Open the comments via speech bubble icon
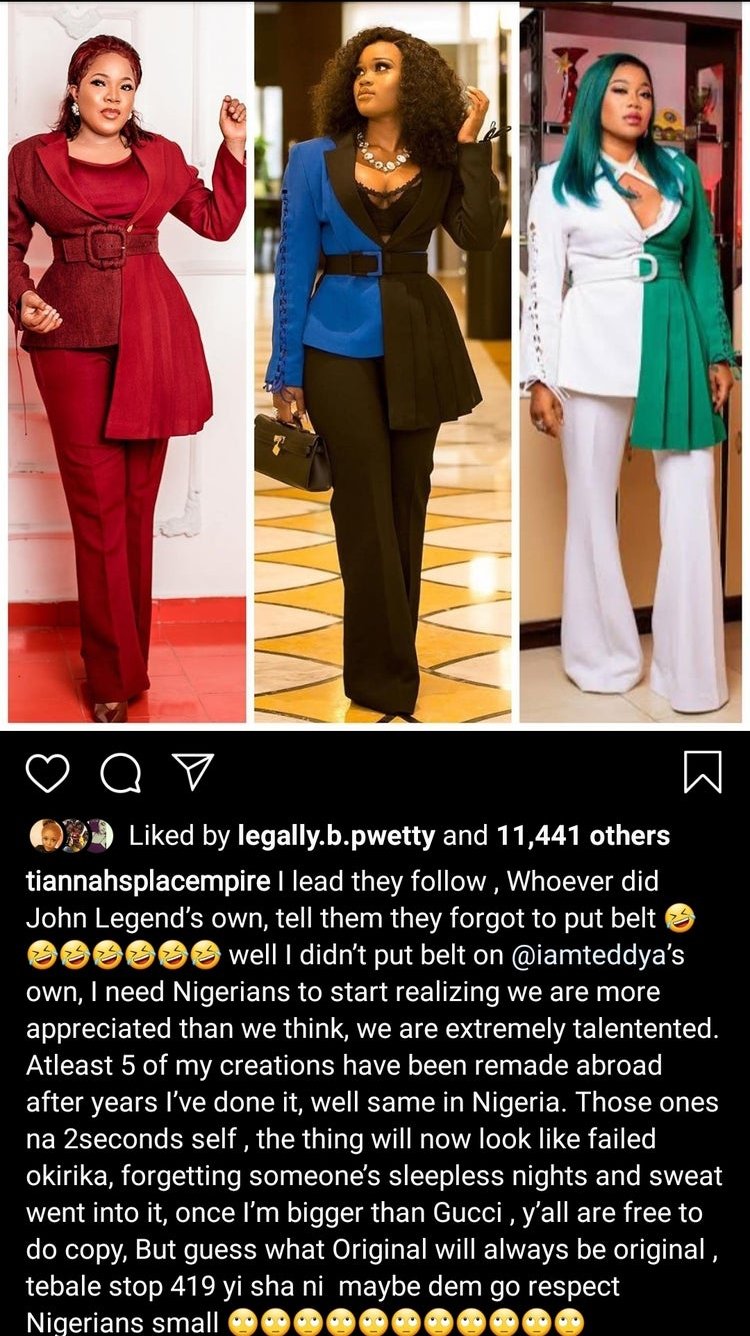Screen dimensions: 750x1336 click(121, 773)
